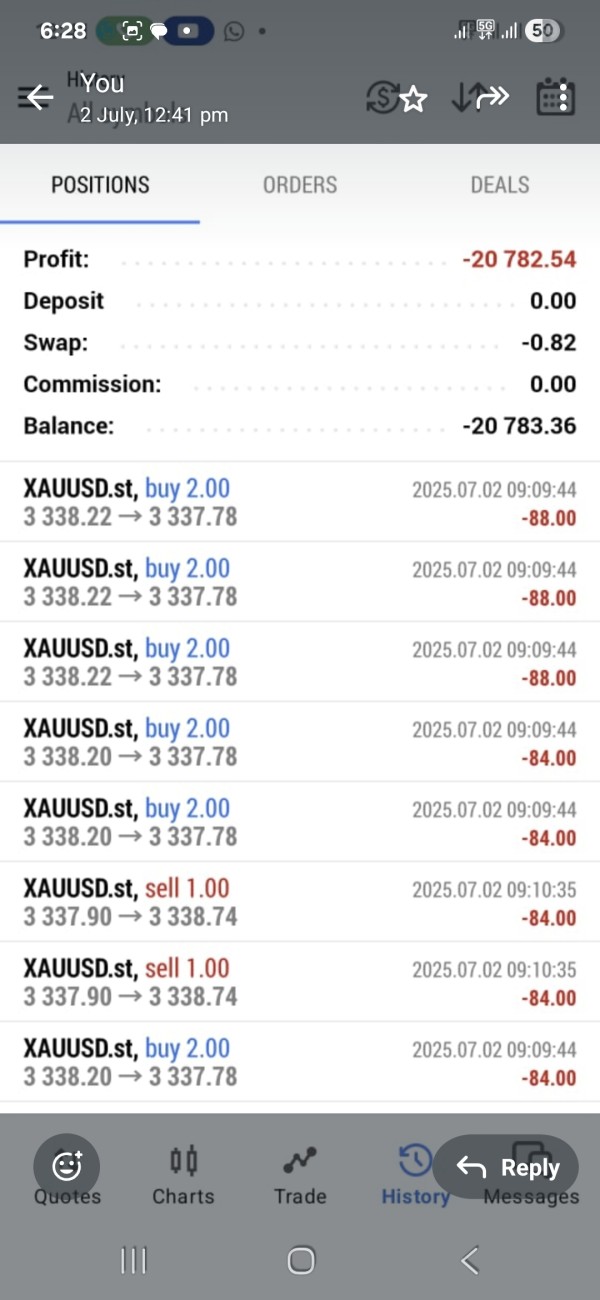Open the recent apps overview
Screen dimensions: 600x1300
(x=133, y=1261)
